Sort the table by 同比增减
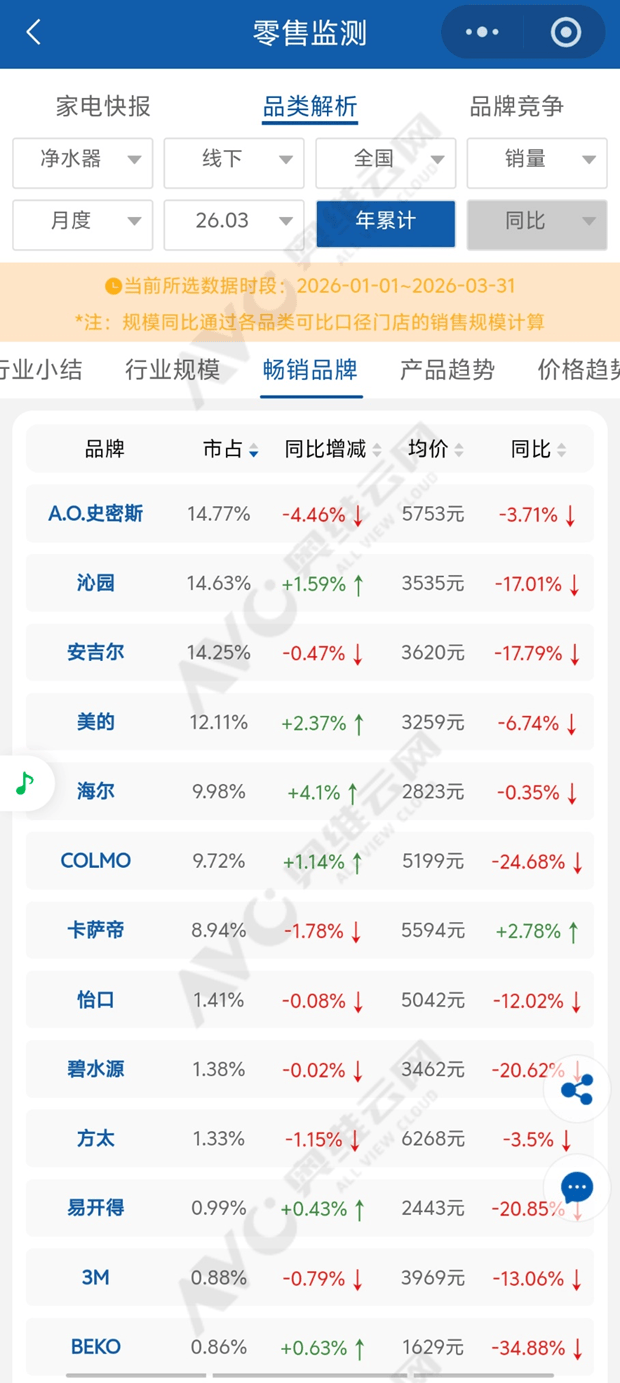620x1383 pixels. (333, 450)
